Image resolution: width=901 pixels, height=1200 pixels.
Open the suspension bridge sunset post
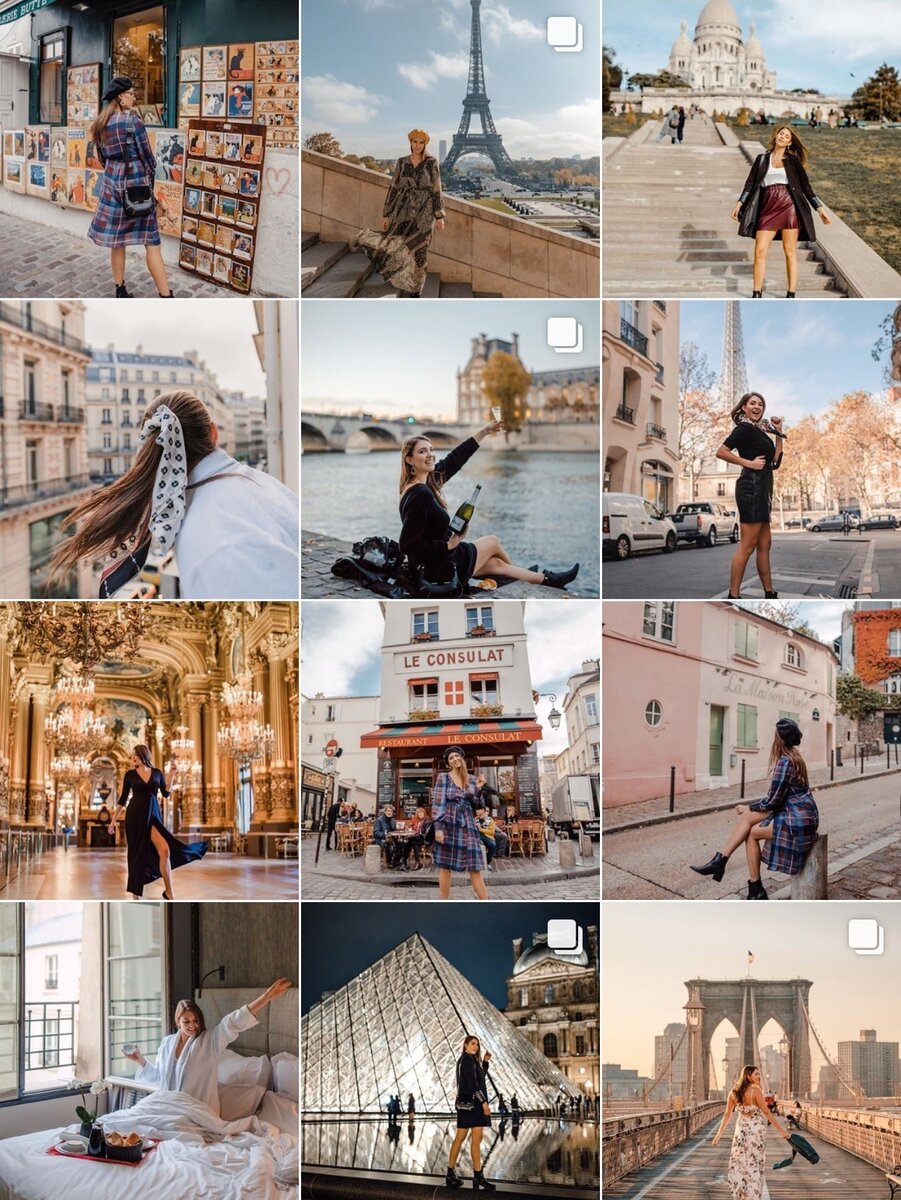(x=751, y=1050)
